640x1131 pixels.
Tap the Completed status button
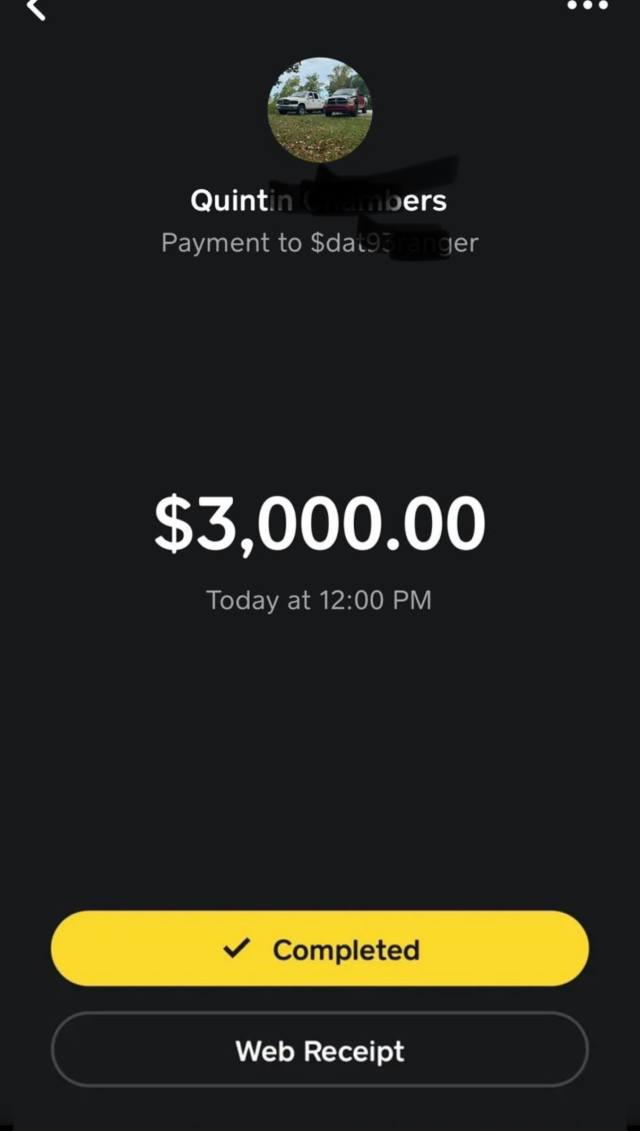320,949
